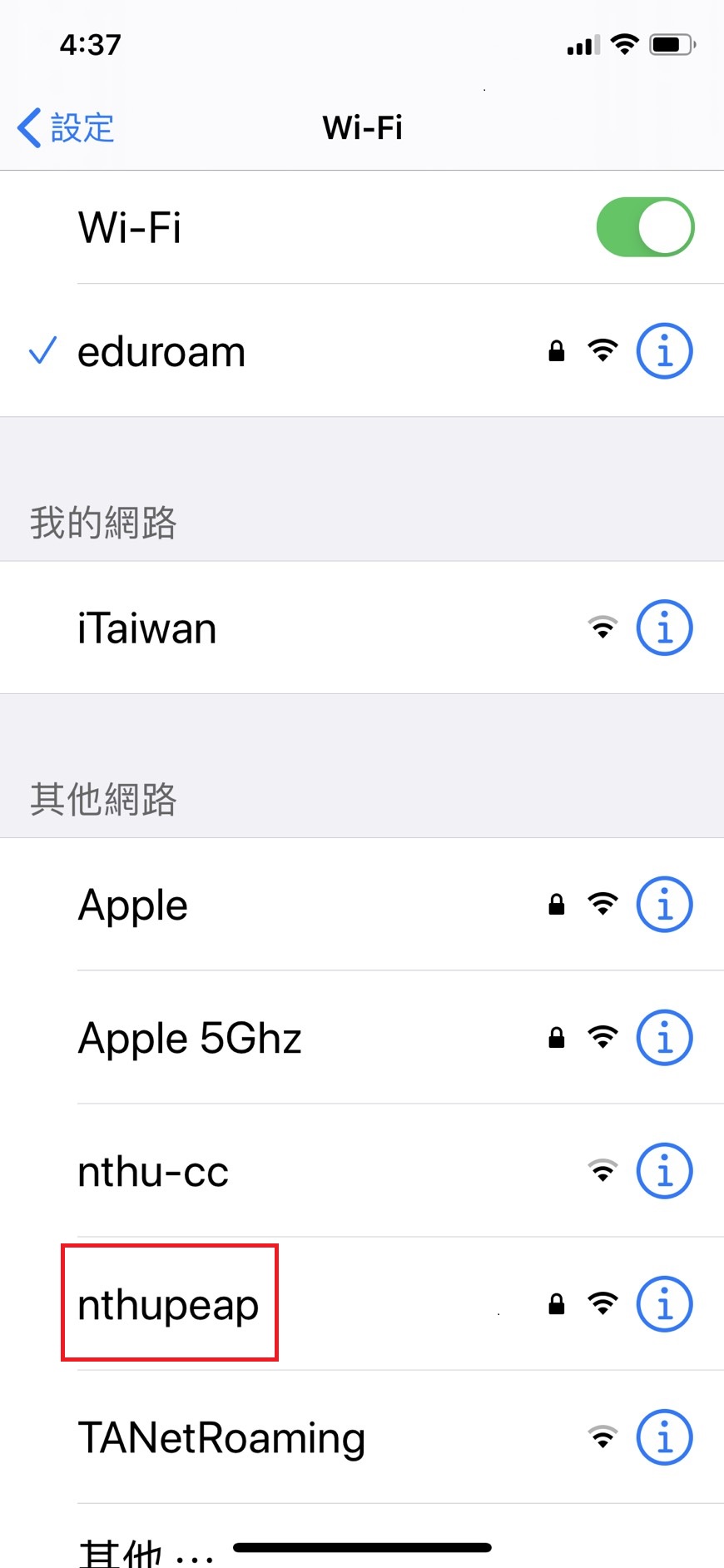724x1568 pixels.
Task: Select the Apple 5Ghz network
Action: point(190,1038)
